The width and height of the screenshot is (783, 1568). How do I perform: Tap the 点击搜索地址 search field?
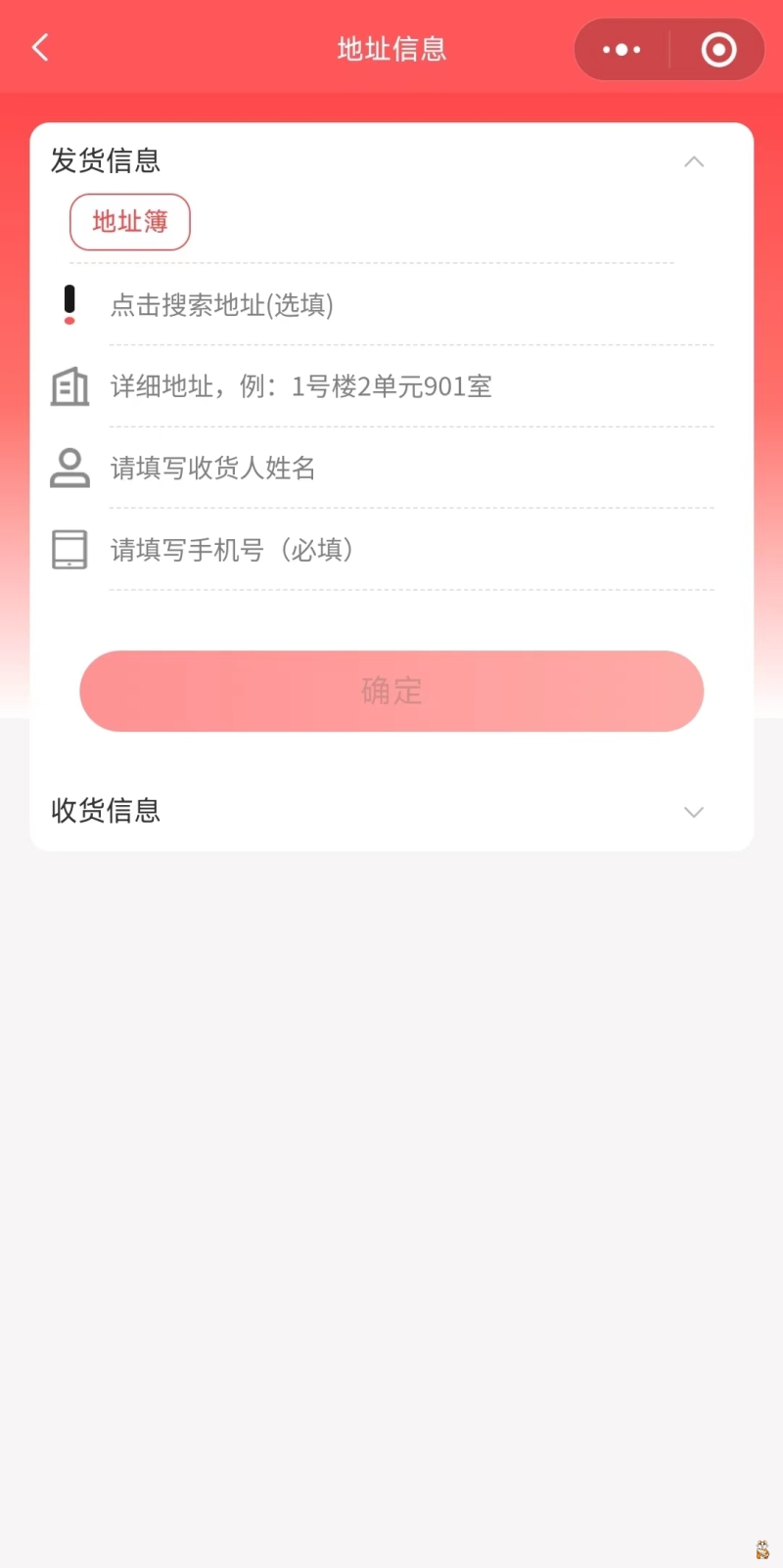click(411, 305)
